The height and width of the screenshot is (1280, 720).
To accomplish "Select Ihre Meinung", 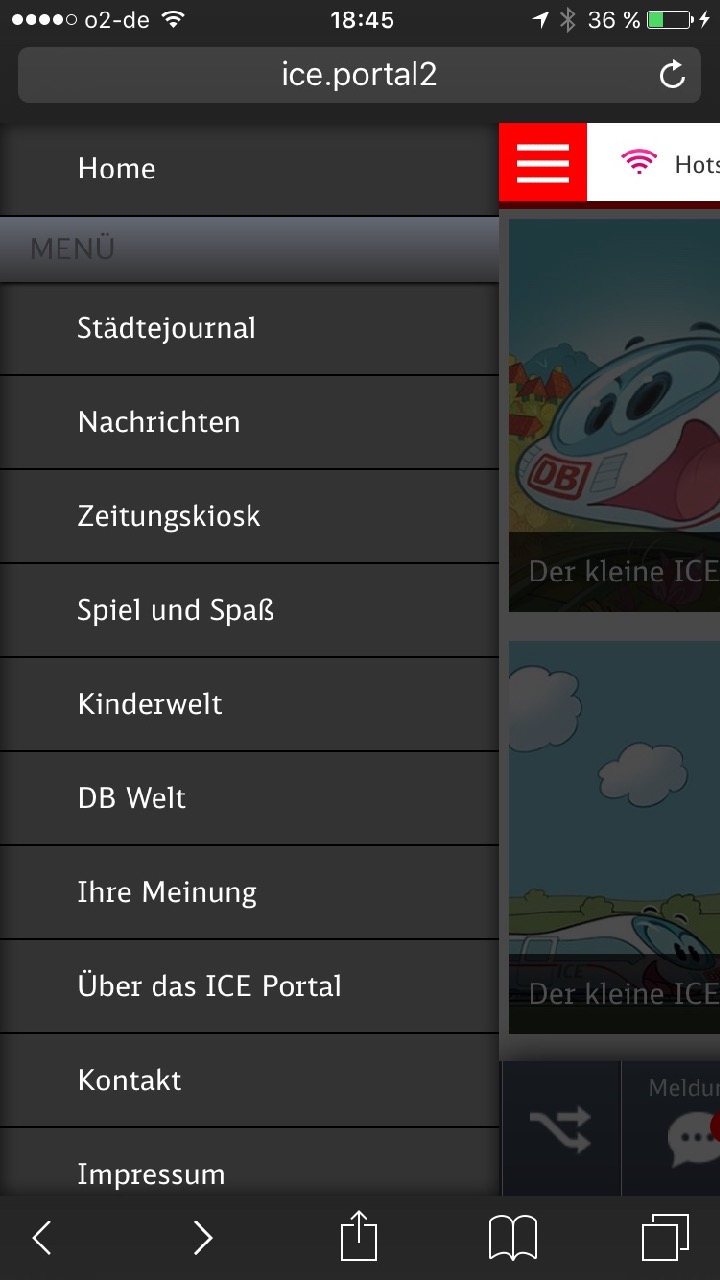I will 249,893.
